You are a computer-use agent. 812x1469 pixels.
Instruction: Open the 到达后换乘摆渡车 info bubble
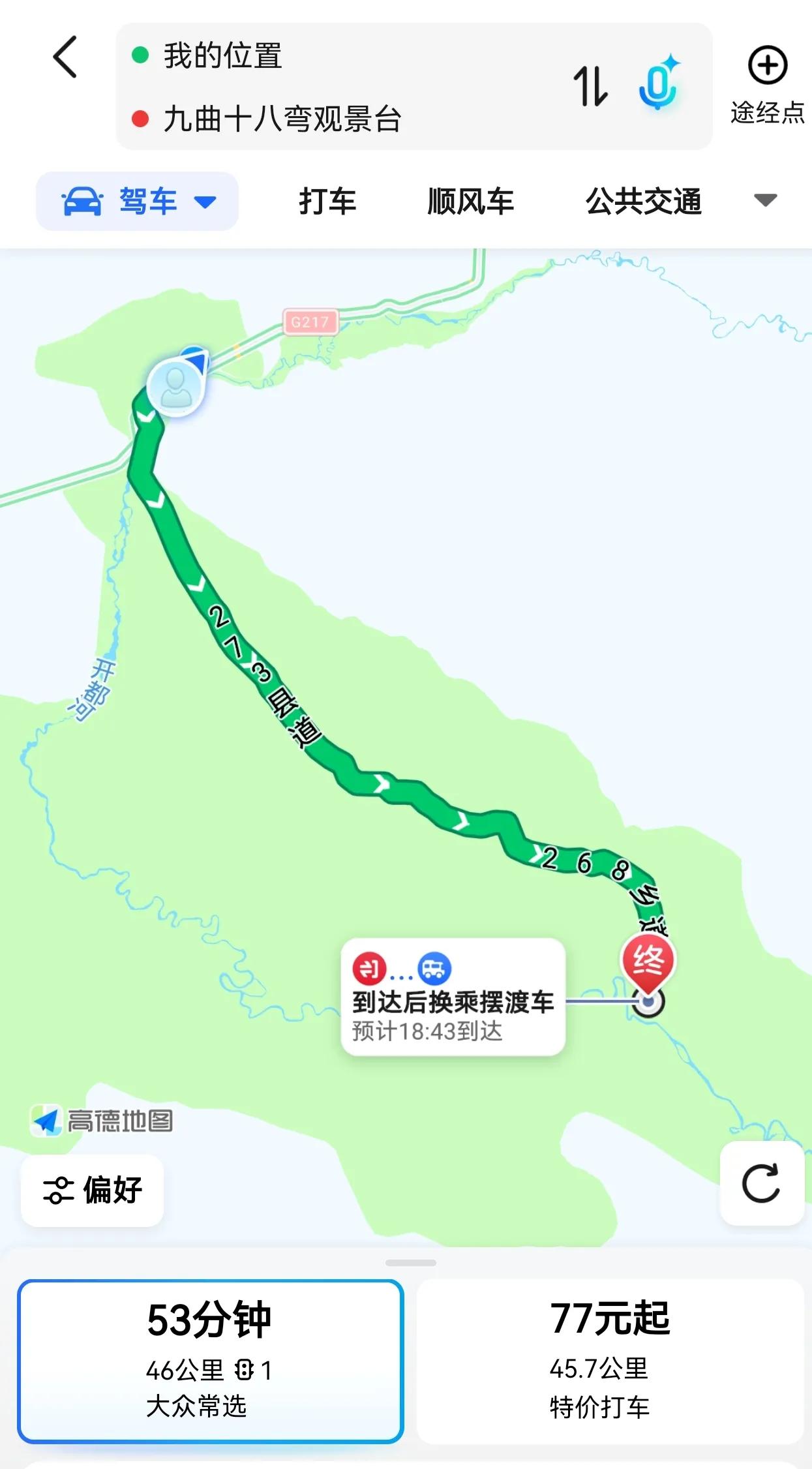click(x=453, y=997)
